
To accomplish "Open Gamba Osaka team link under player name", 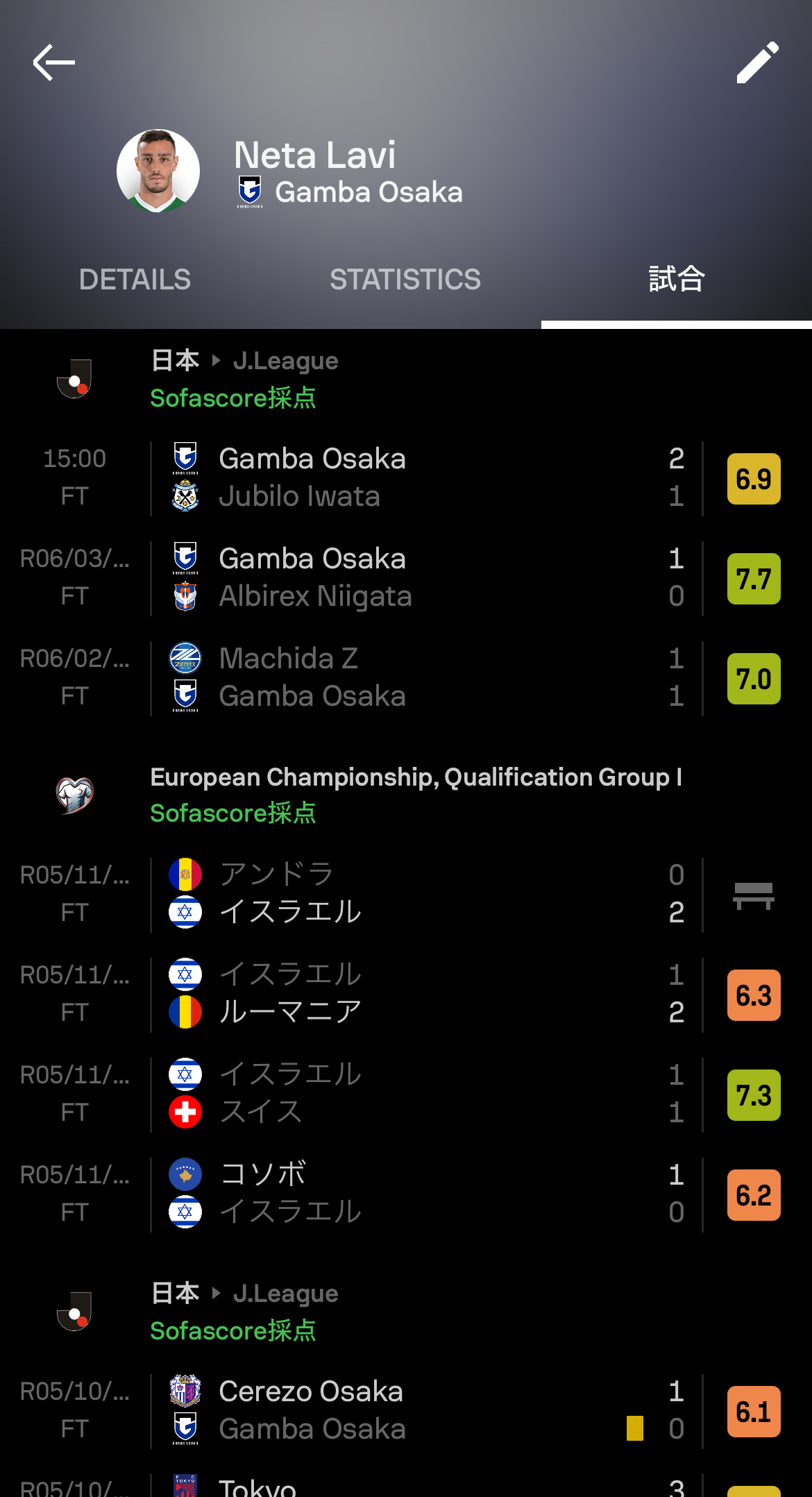I will (x=350, y=192).
